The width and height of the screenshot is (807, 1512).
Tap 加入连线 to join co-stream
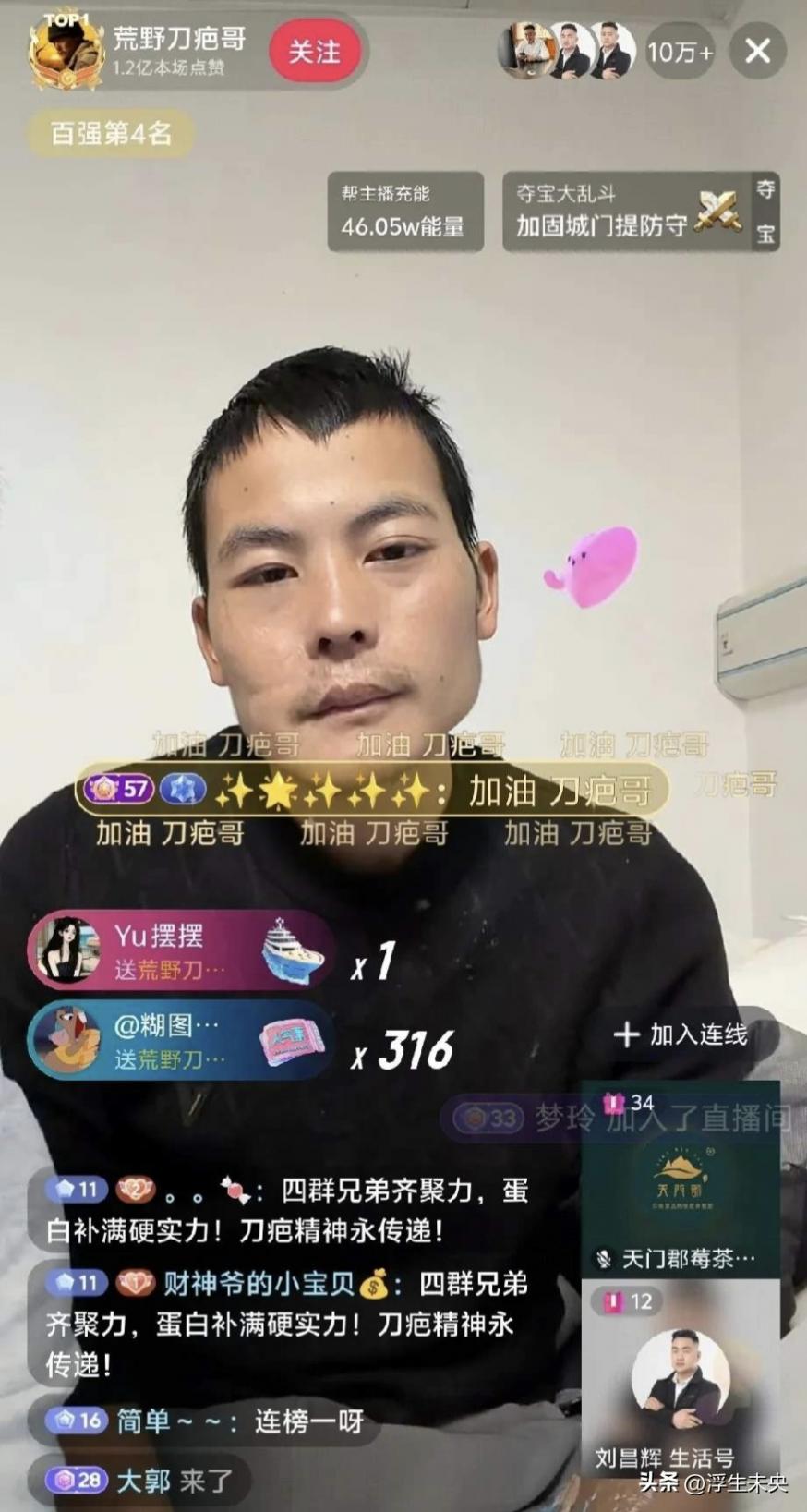(681, 1034)
